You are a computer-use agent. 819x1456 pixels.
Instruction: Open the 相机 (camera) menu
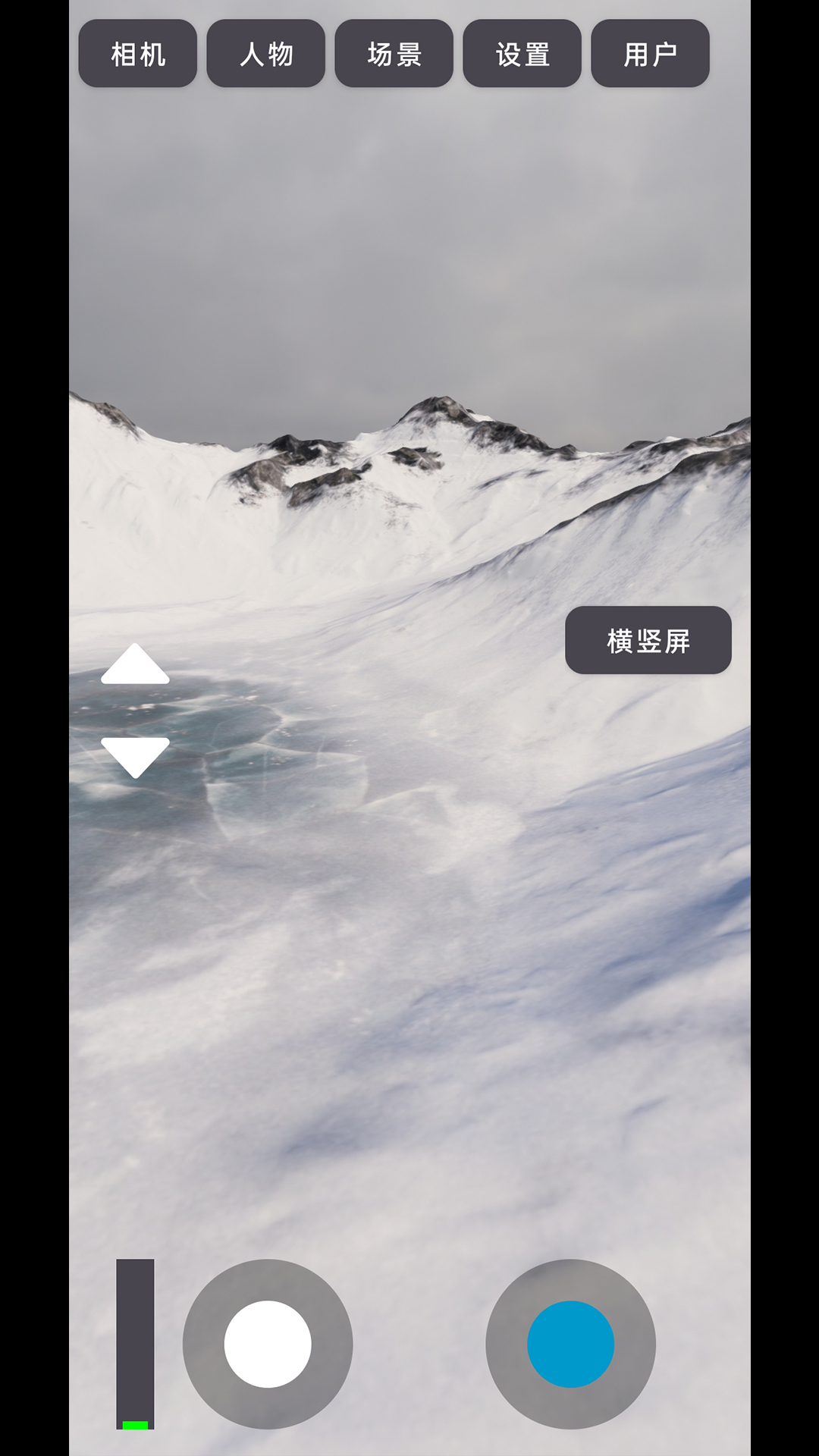pos(137,54)
